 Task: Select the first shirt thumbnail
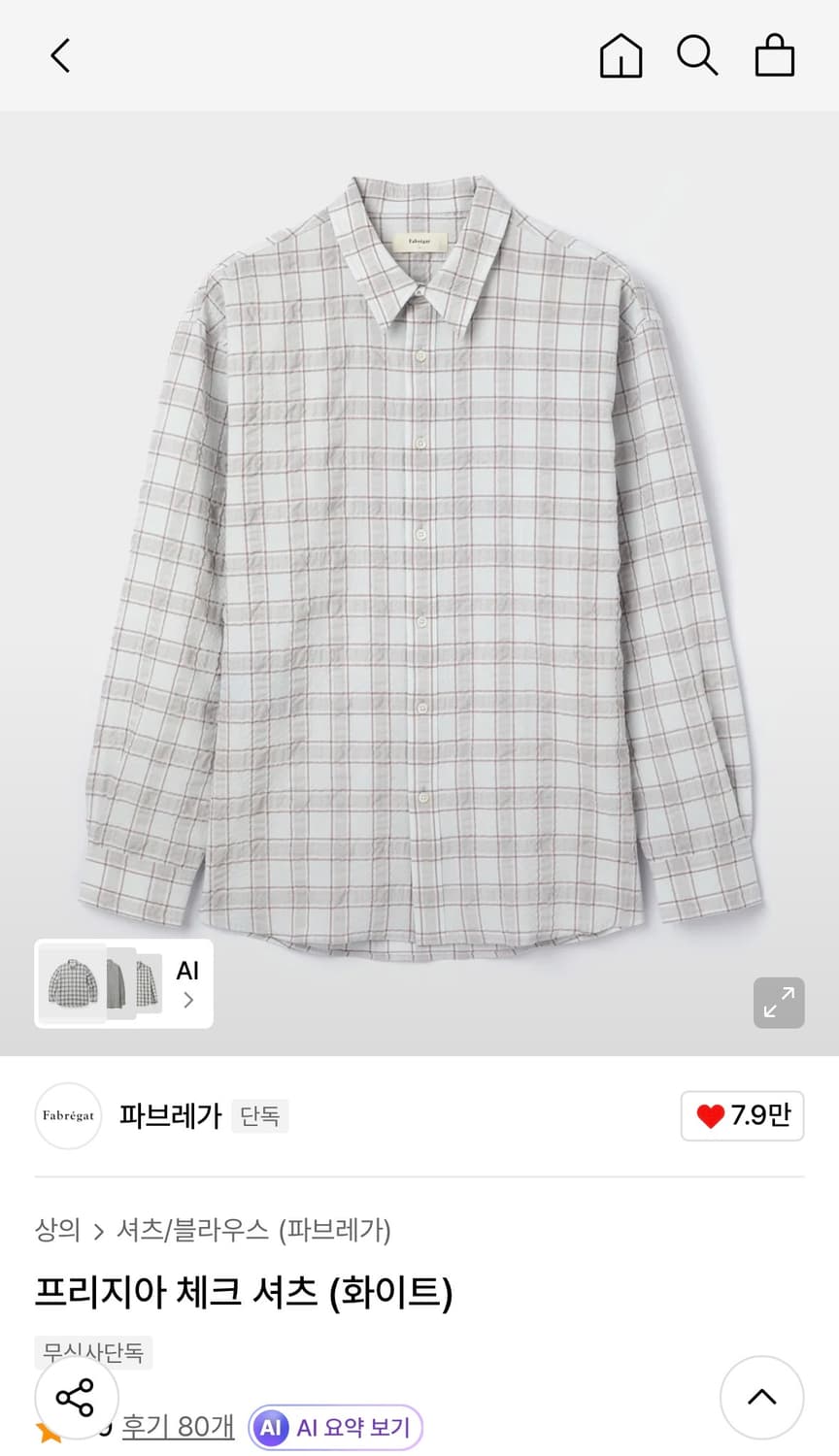point(73,983)
